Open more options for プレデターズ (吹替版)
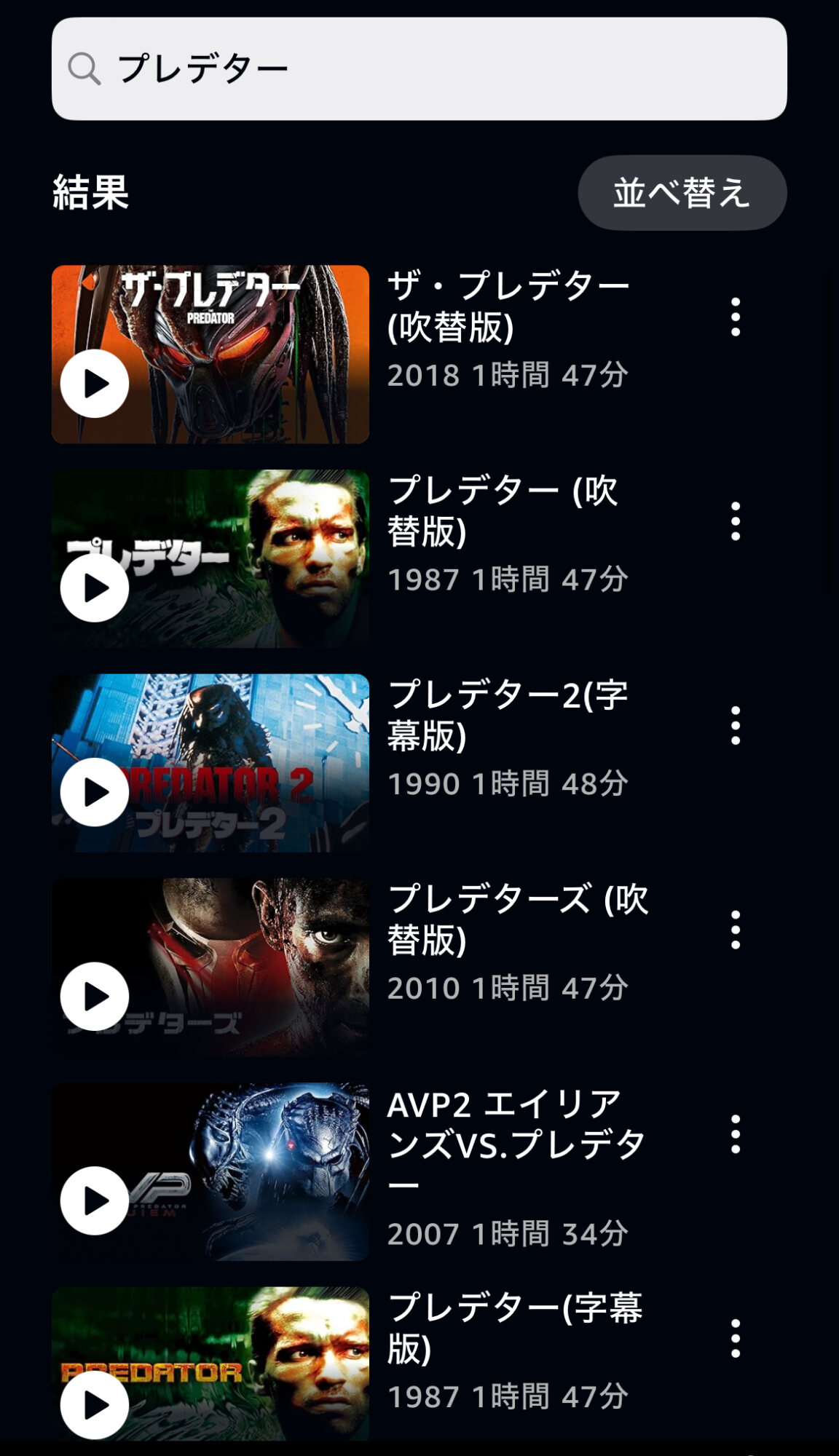Image resolution: width=839 pixels, height=1456 pixels. (736, 930)
